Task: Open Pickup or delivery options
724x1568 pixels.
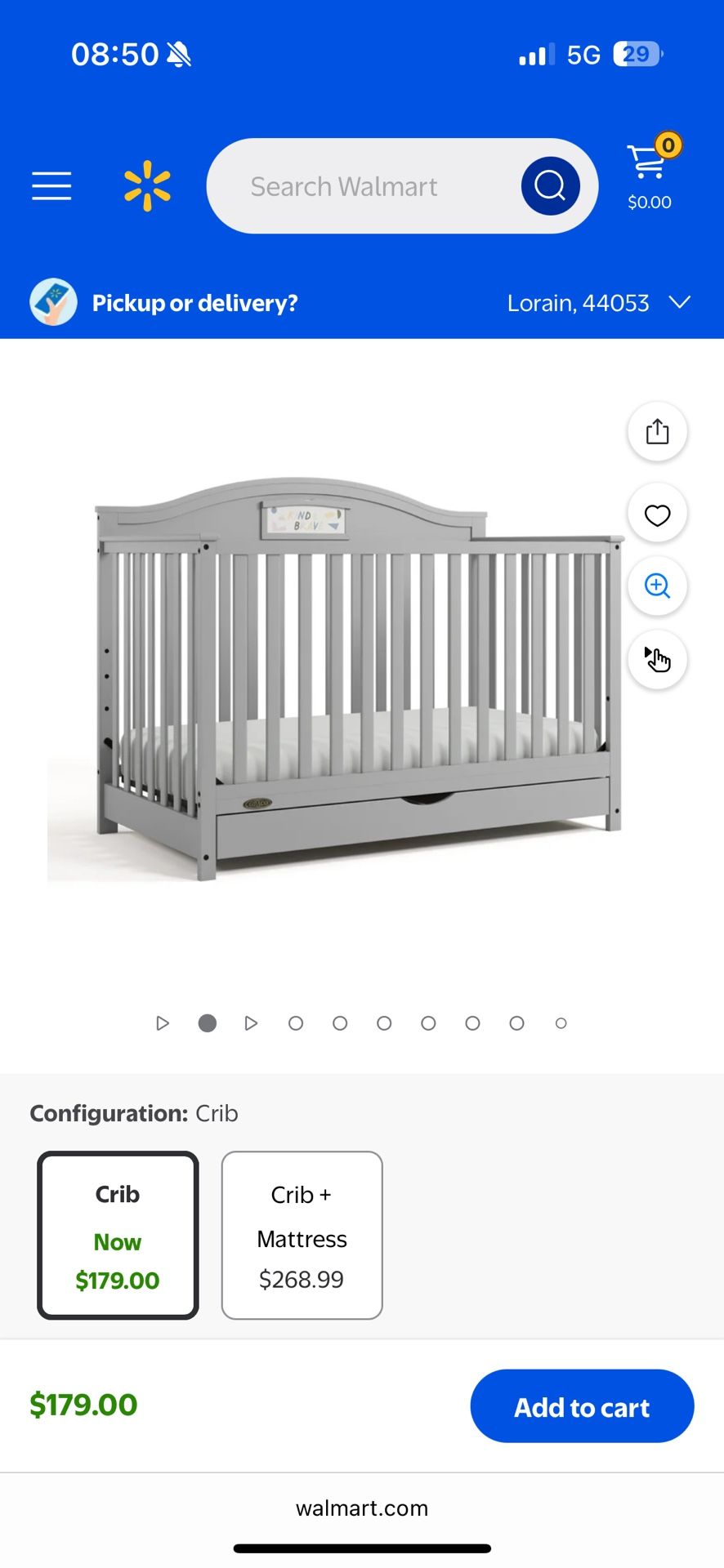Action: pos(194,303)
